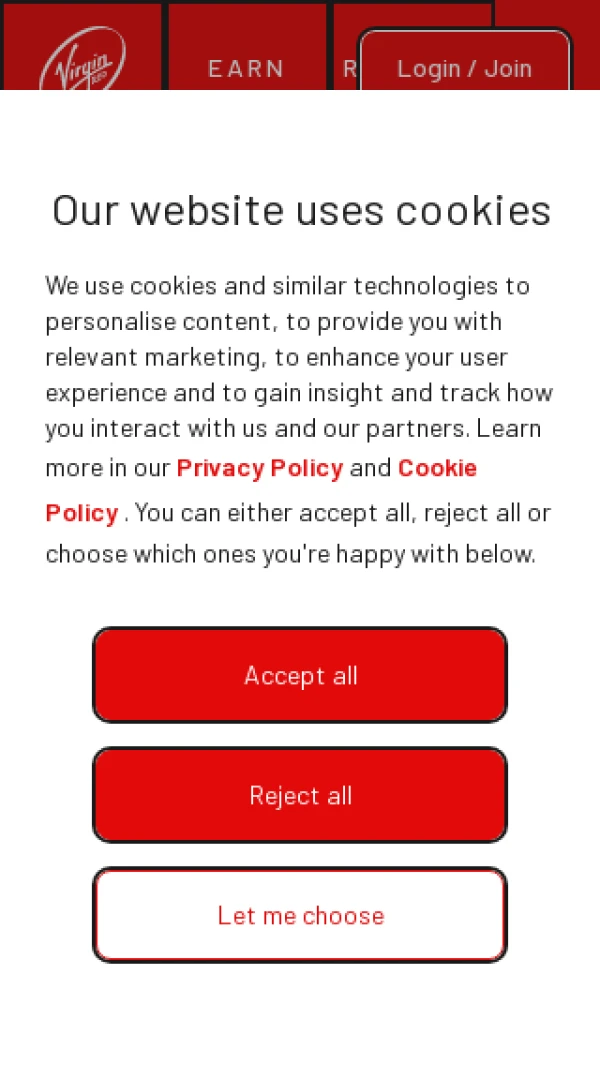Open the EARN menu item

point(246,68)
